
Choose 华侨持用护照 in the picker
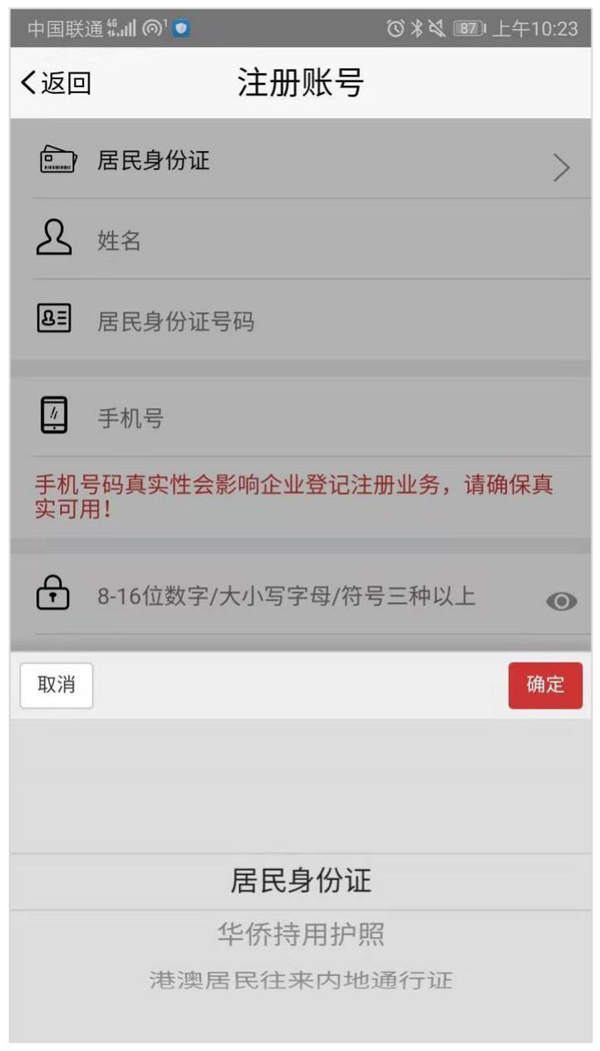(300, 935)
